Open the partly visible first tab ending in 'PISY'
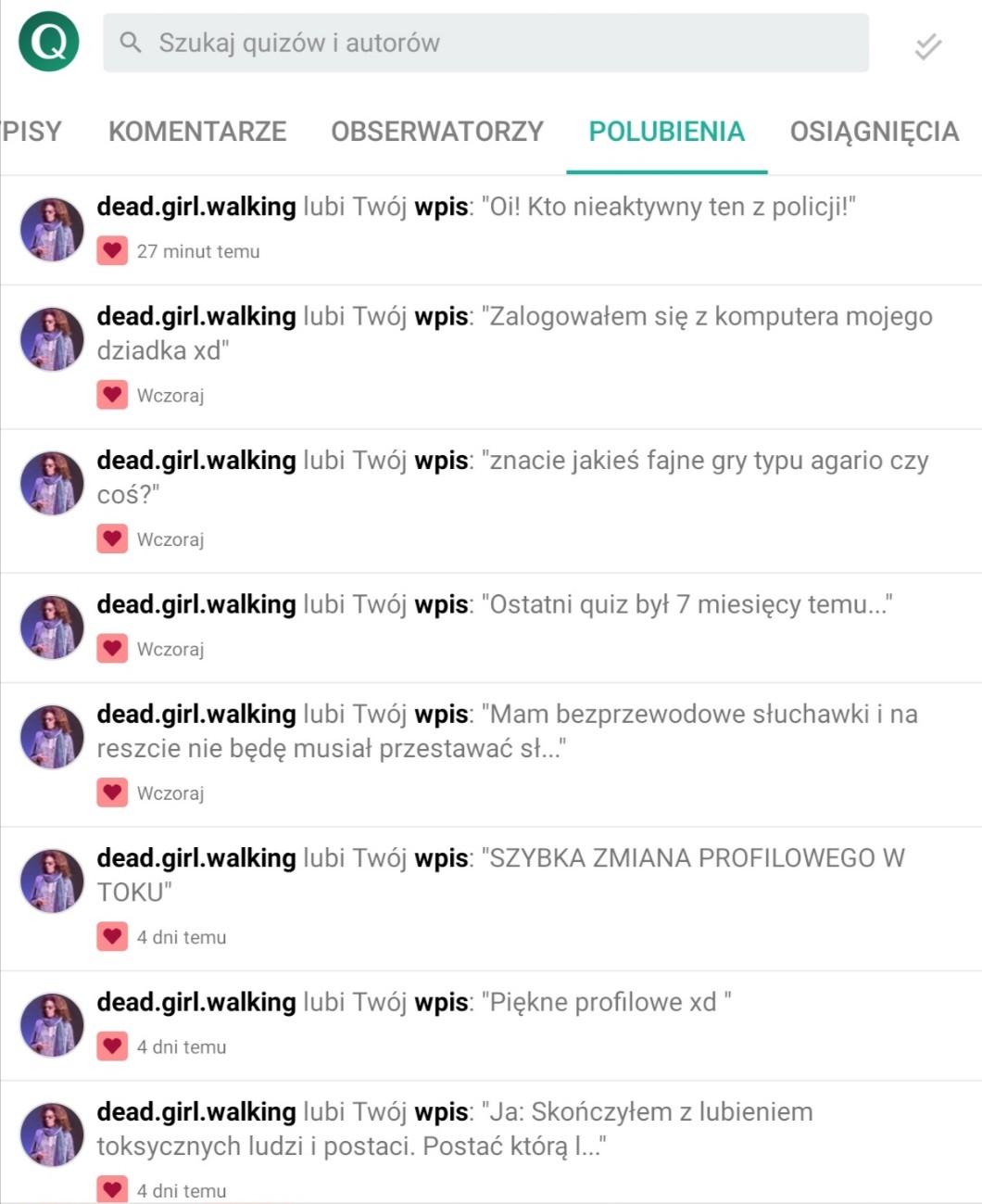 [x=31, y=132]
